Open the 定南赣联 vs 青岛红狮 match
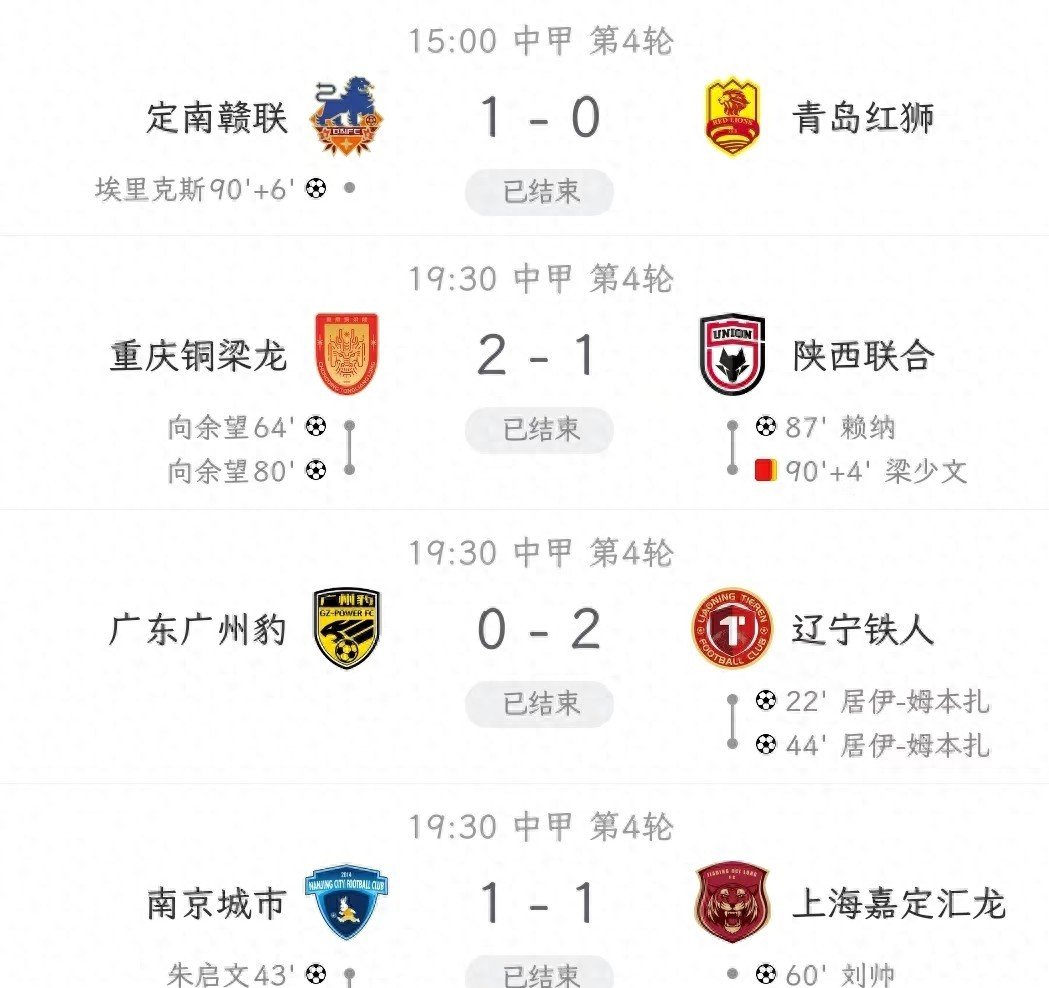Screen dimensions: 1049x988 click(x=538, y=118)
